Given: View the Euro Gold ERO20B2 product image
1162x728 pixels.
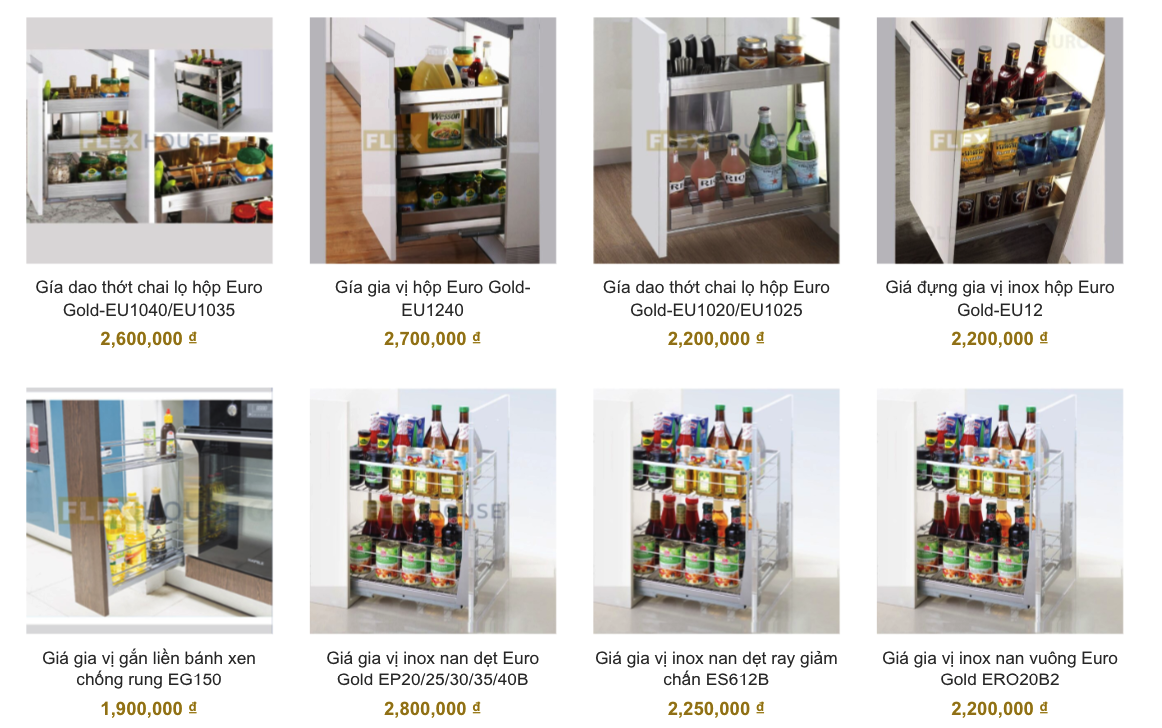Looking at the screenshot, I should tap(999, 511).
